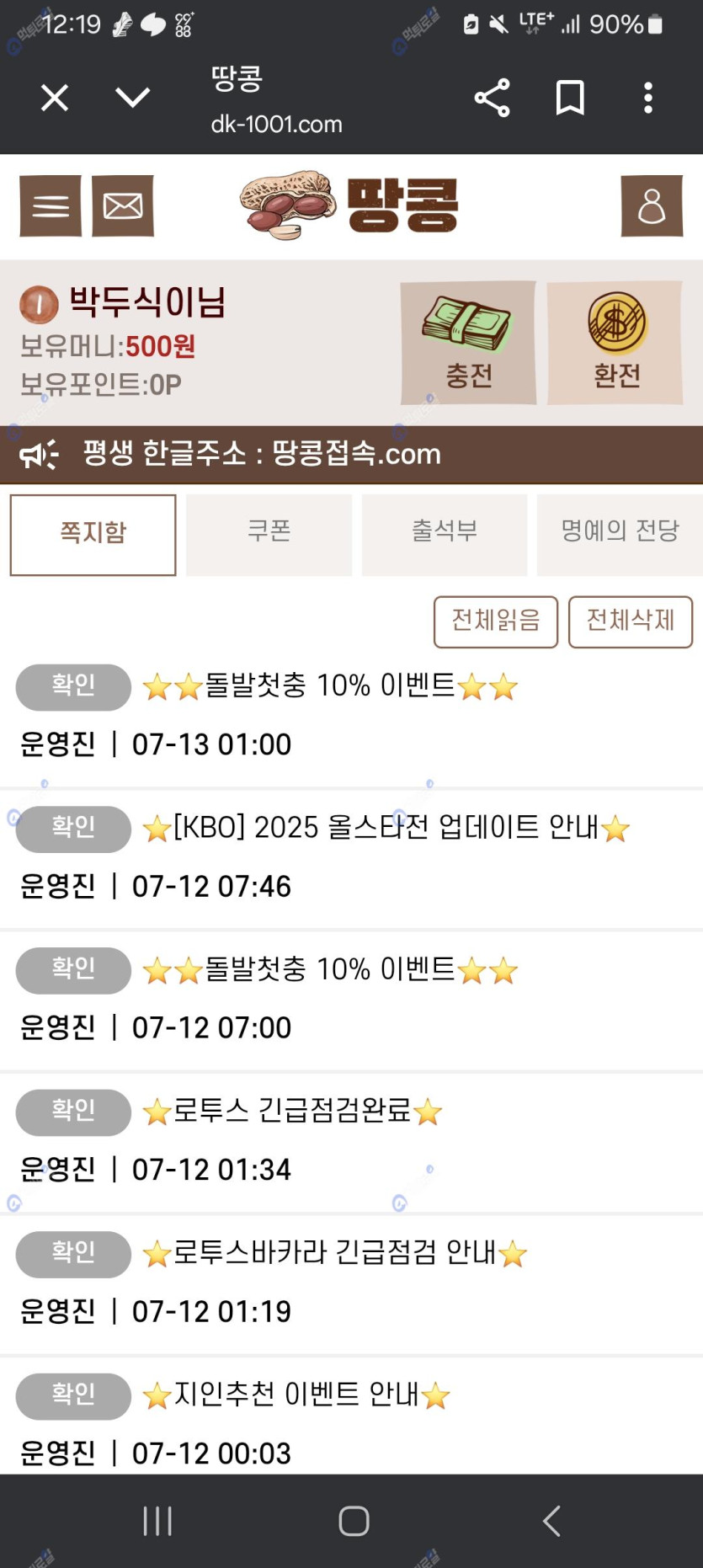The height and width of the screenshot is (1568, 703).
Task: Tap the 환전 withdraw button
Action: [615, 343]
